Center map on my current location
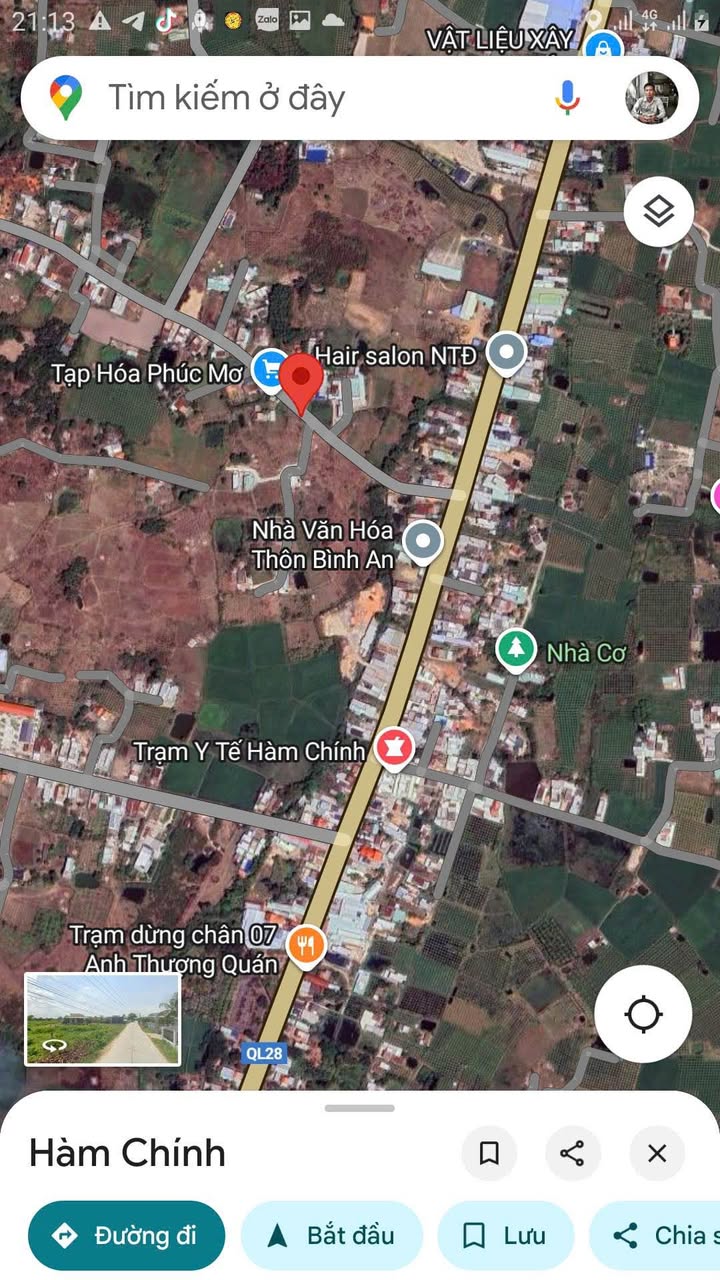 (x=643, y=1015)
